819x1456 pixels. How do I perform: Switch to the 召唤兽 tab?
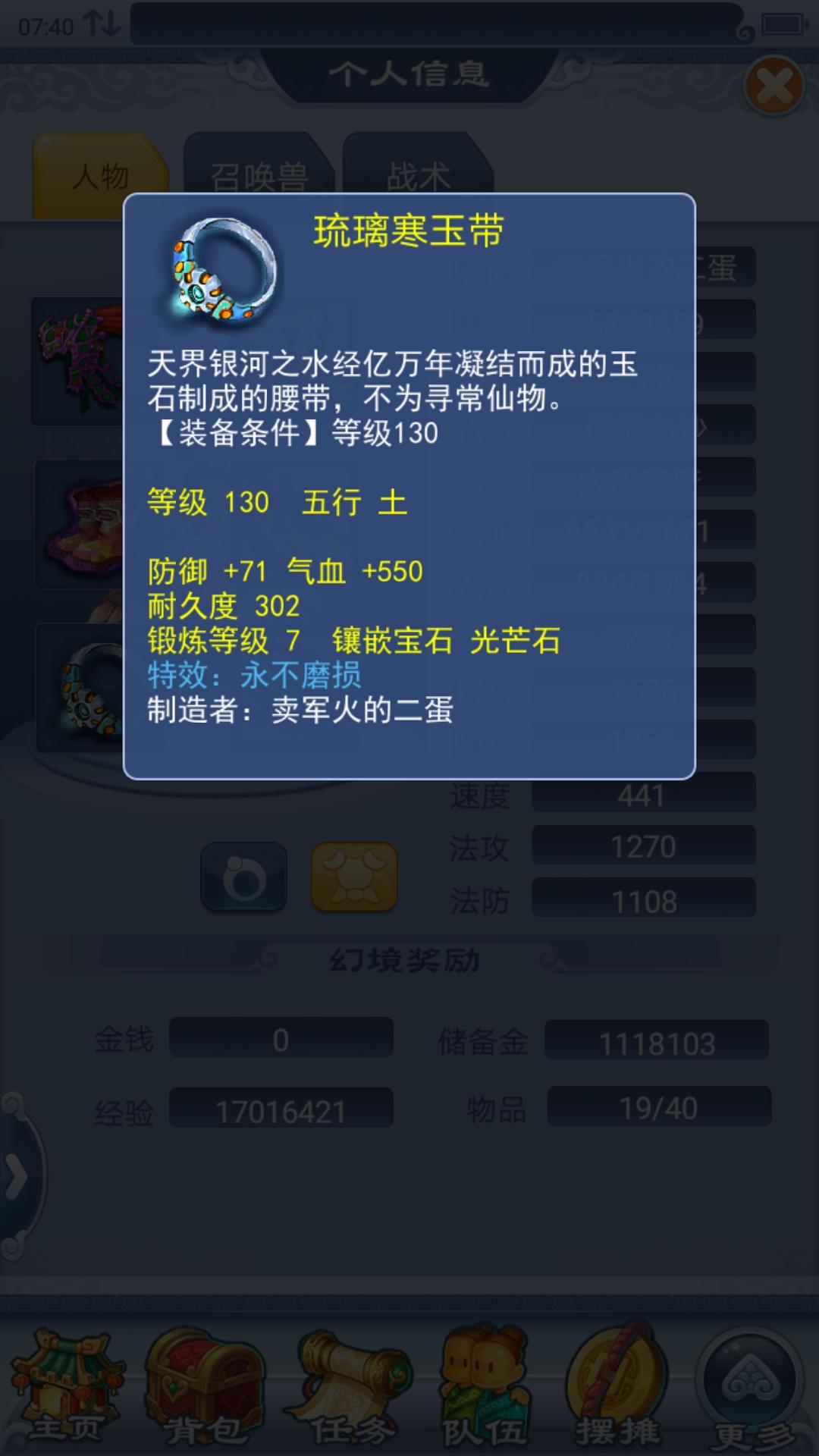coord(258,177)
